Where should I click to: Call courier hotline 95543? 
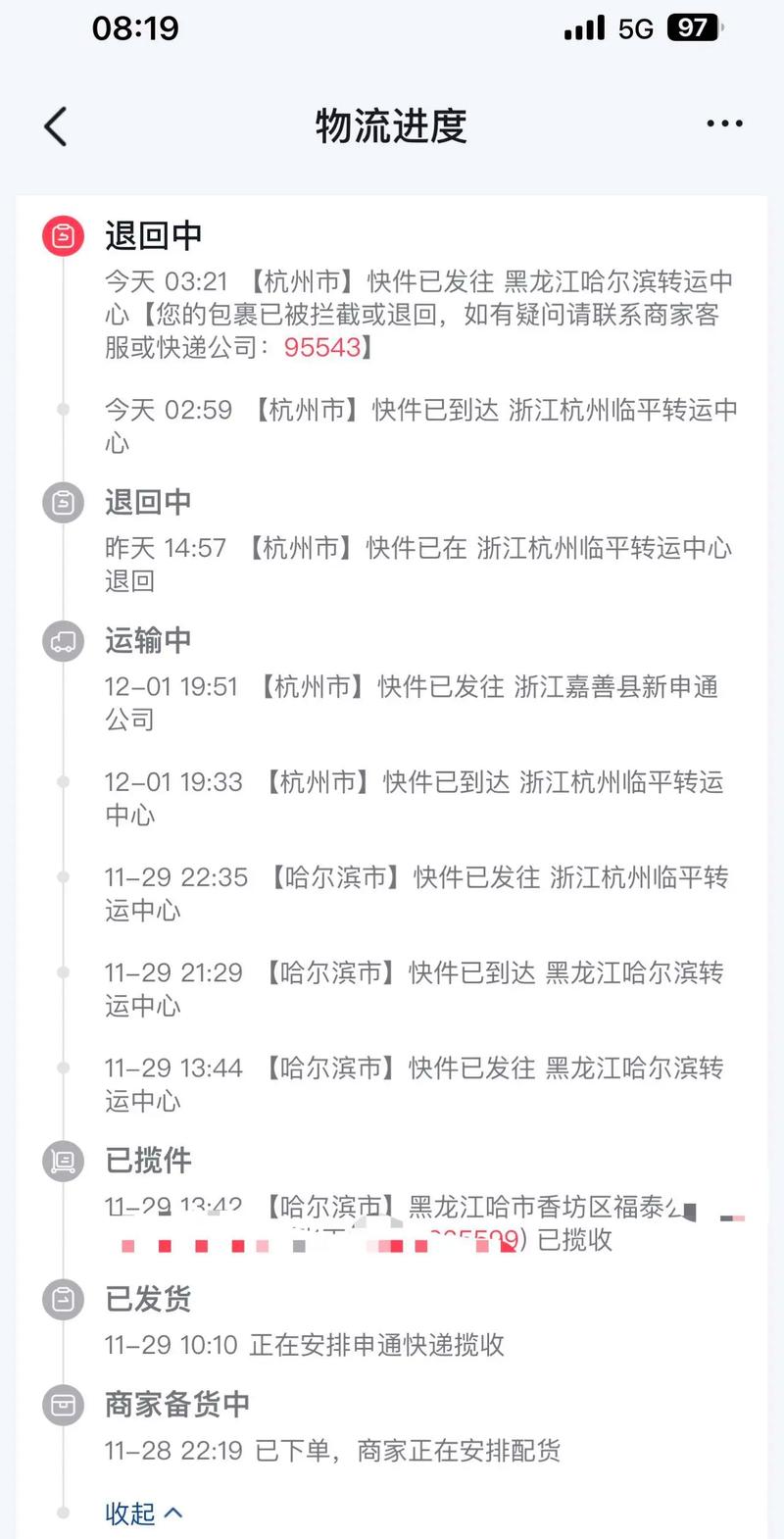tap(322, 347)
